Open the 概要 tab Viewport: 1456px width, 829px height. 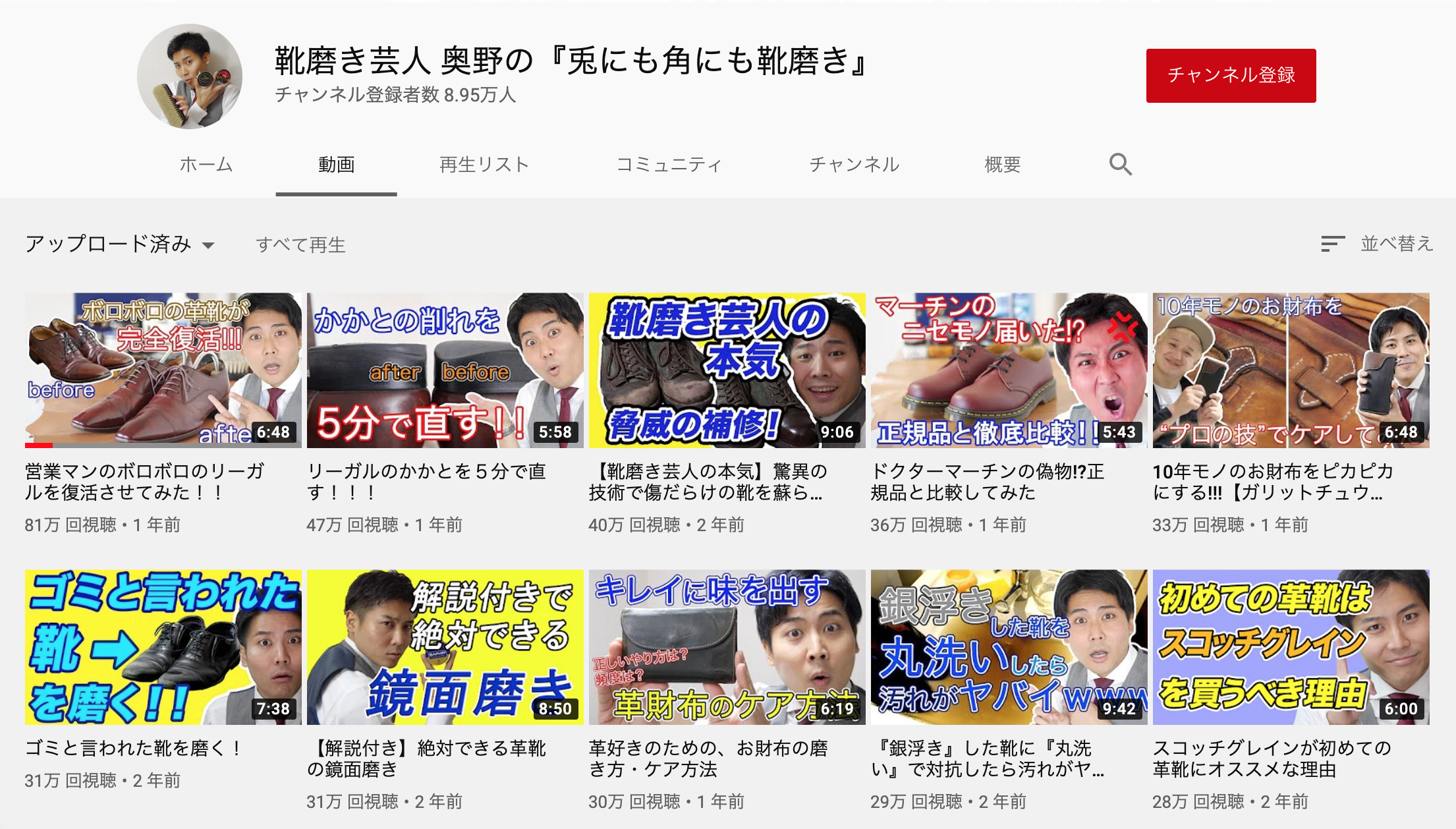1002,164
